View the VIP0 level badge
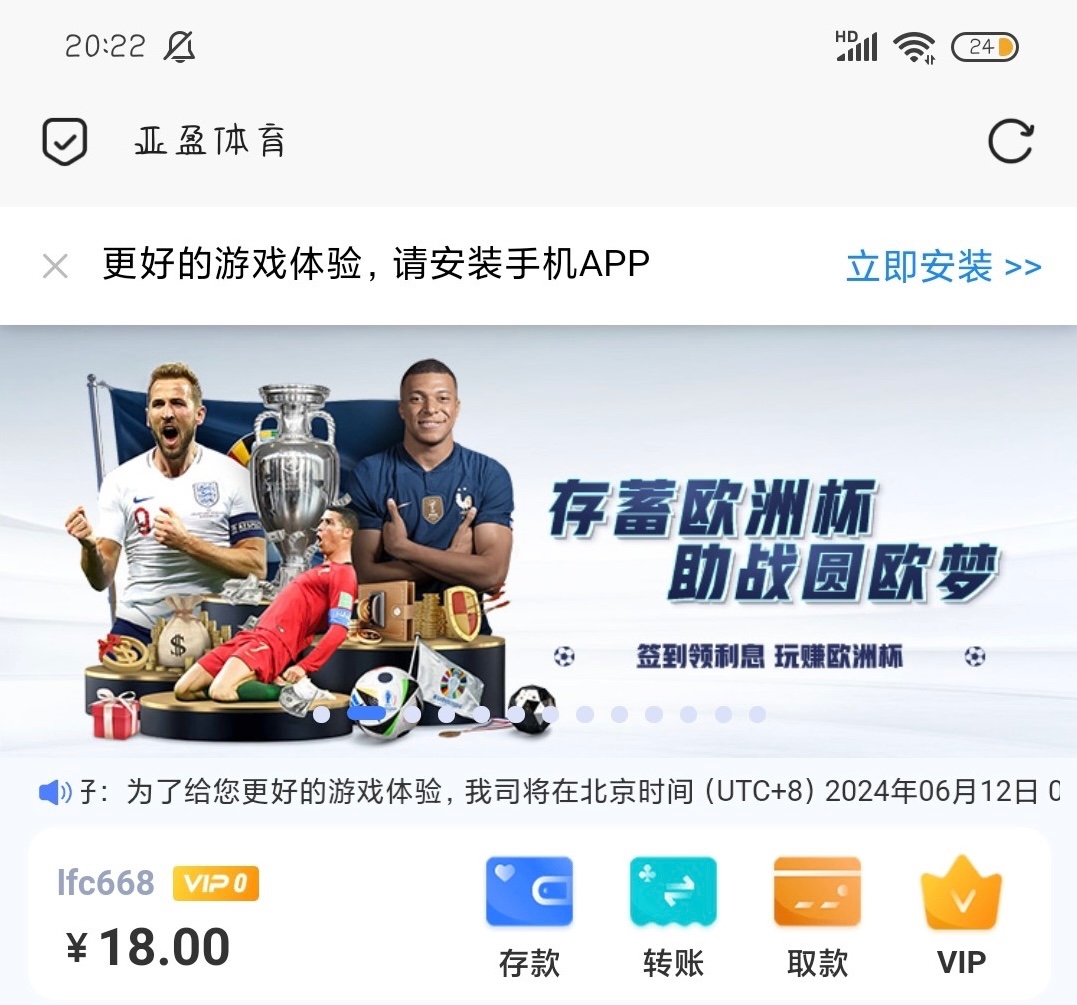Viewport: 1077px width, 1005px height. pyautogui.click(x=216, y=883)
